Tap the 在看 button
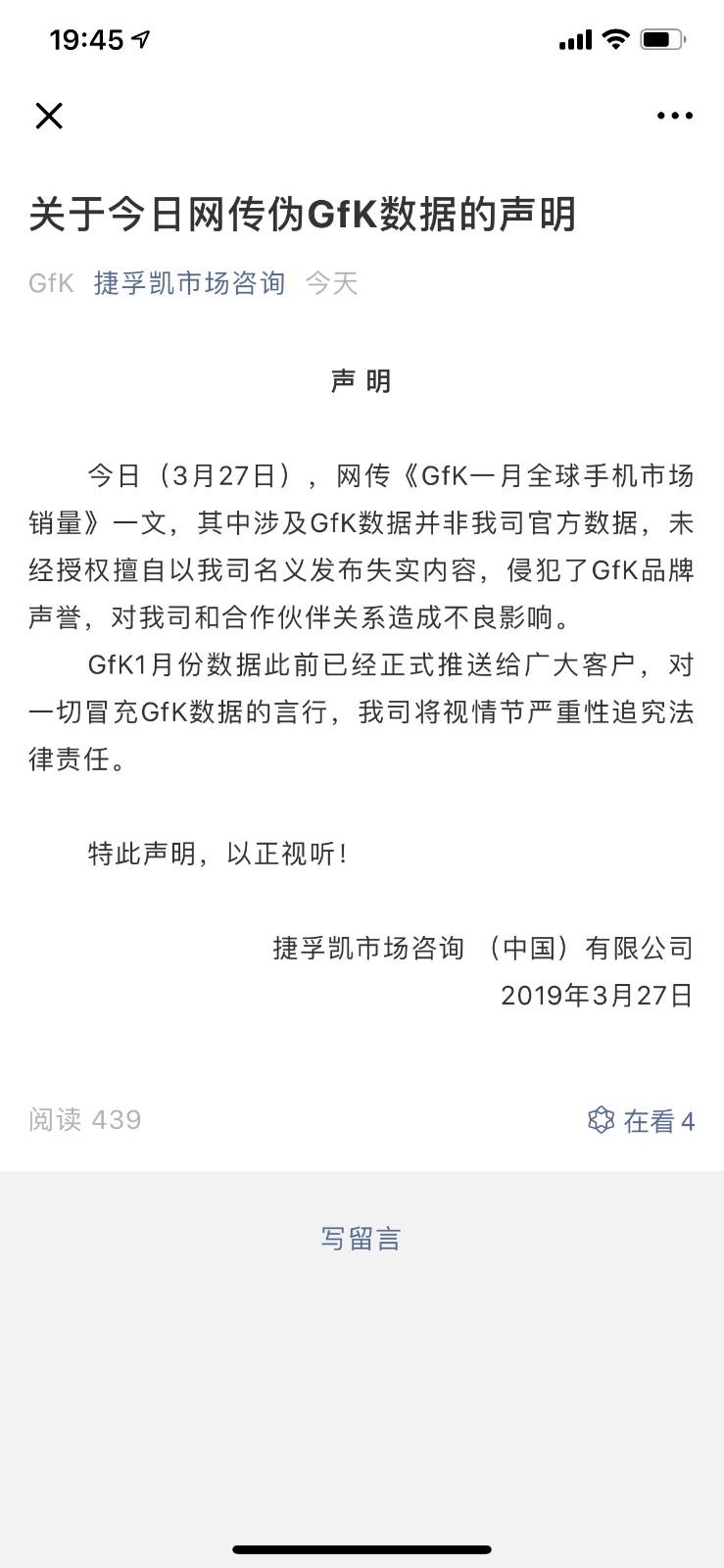724x1568 pixels. click(641, 1120)
